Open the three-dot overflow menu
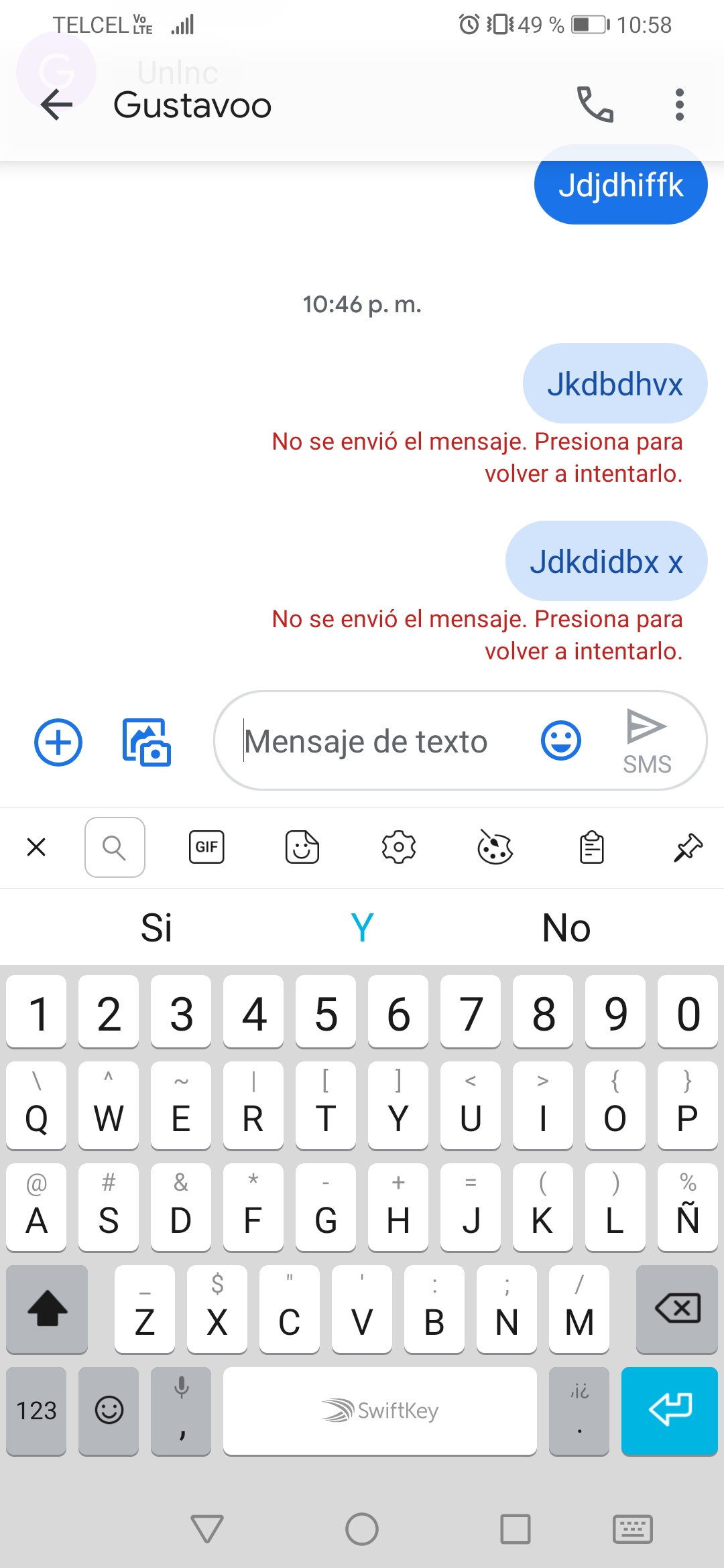Viewport: 724px width, 1568px height. (680, 105)
